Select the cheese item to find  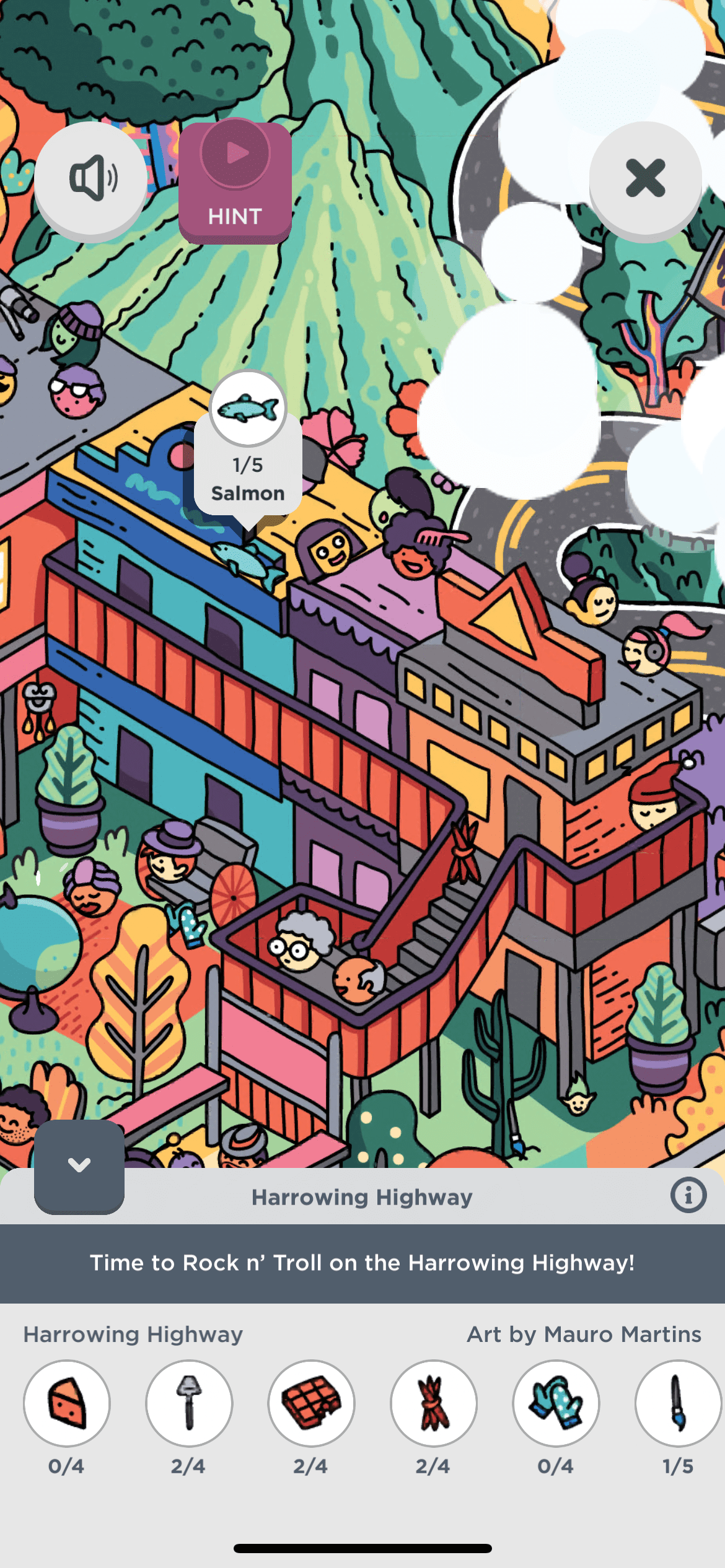[67, 1403]
